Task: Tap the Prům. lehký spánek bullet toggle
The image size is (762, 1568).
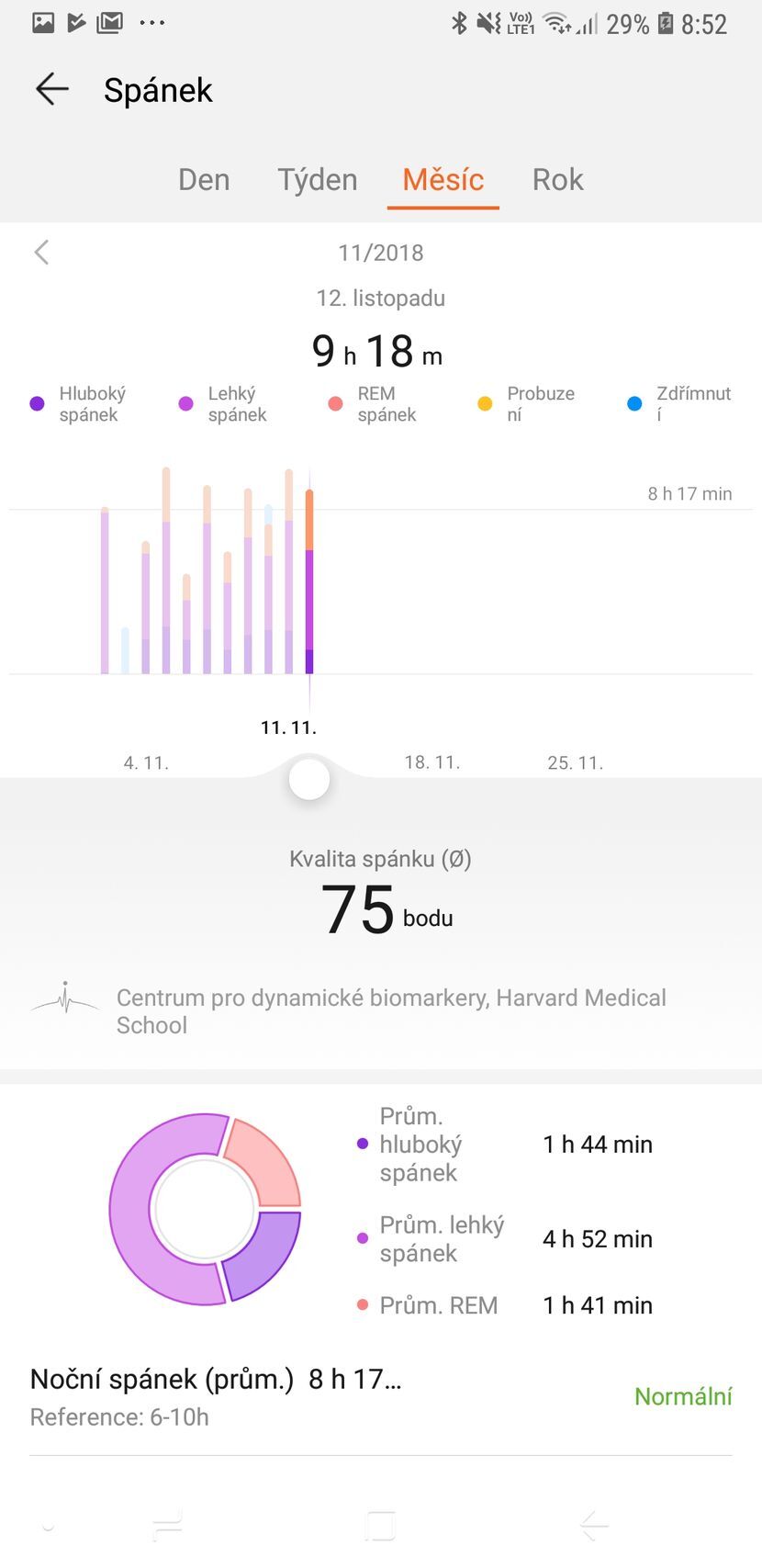Action: click(x=361, y=1237)
